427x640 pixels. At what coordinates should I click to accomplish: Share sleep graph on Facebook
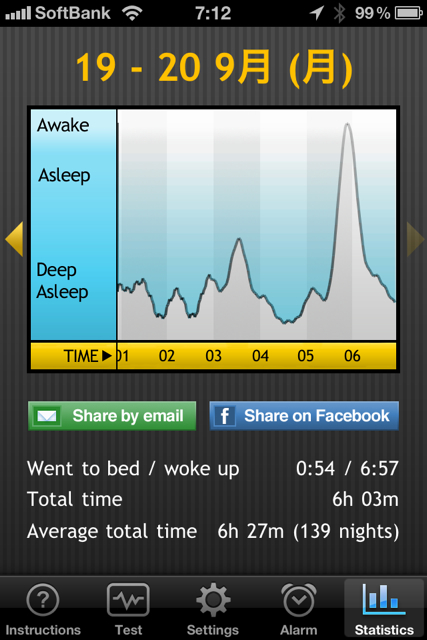pyautogui.click(x=304, y=416)
